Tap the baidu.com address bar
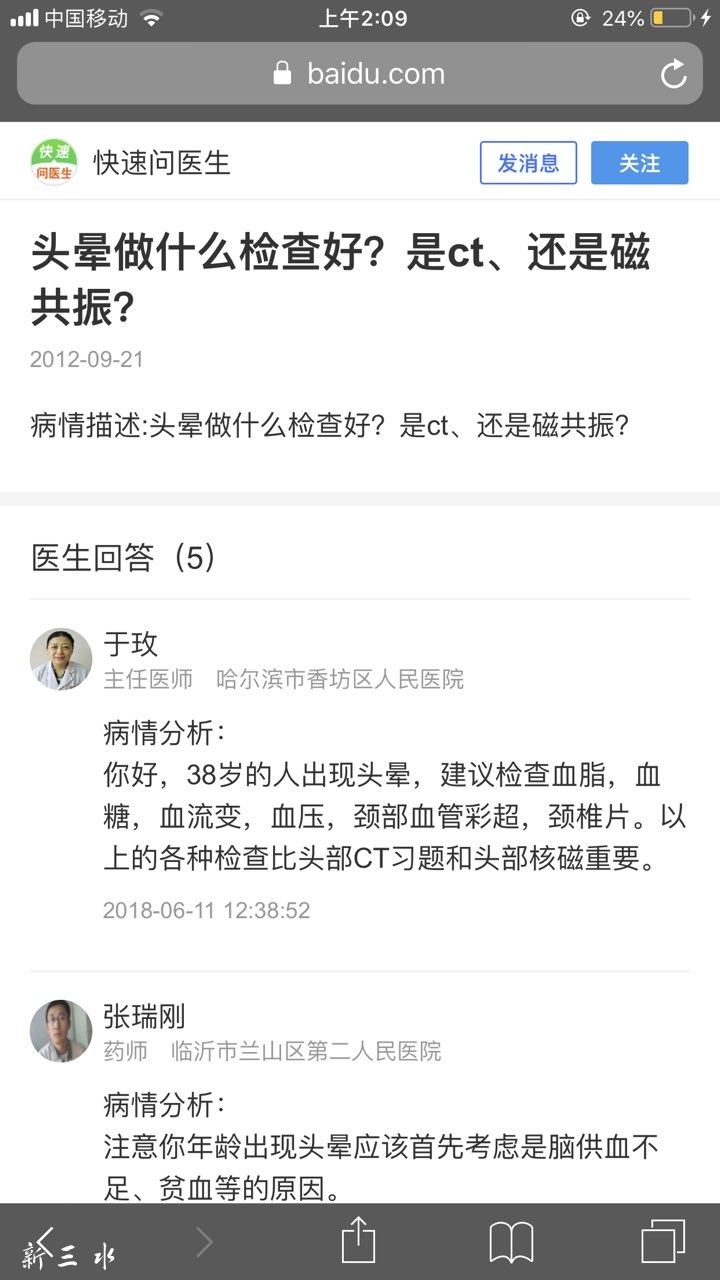The image size is (720, 1280). click(360, 74)
